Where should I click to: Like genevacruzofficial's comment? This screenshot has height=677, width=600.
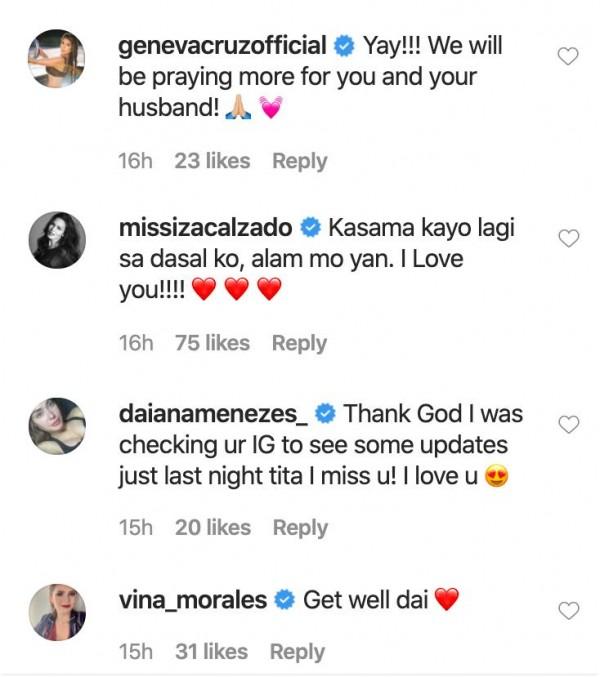tap(568, 57)
